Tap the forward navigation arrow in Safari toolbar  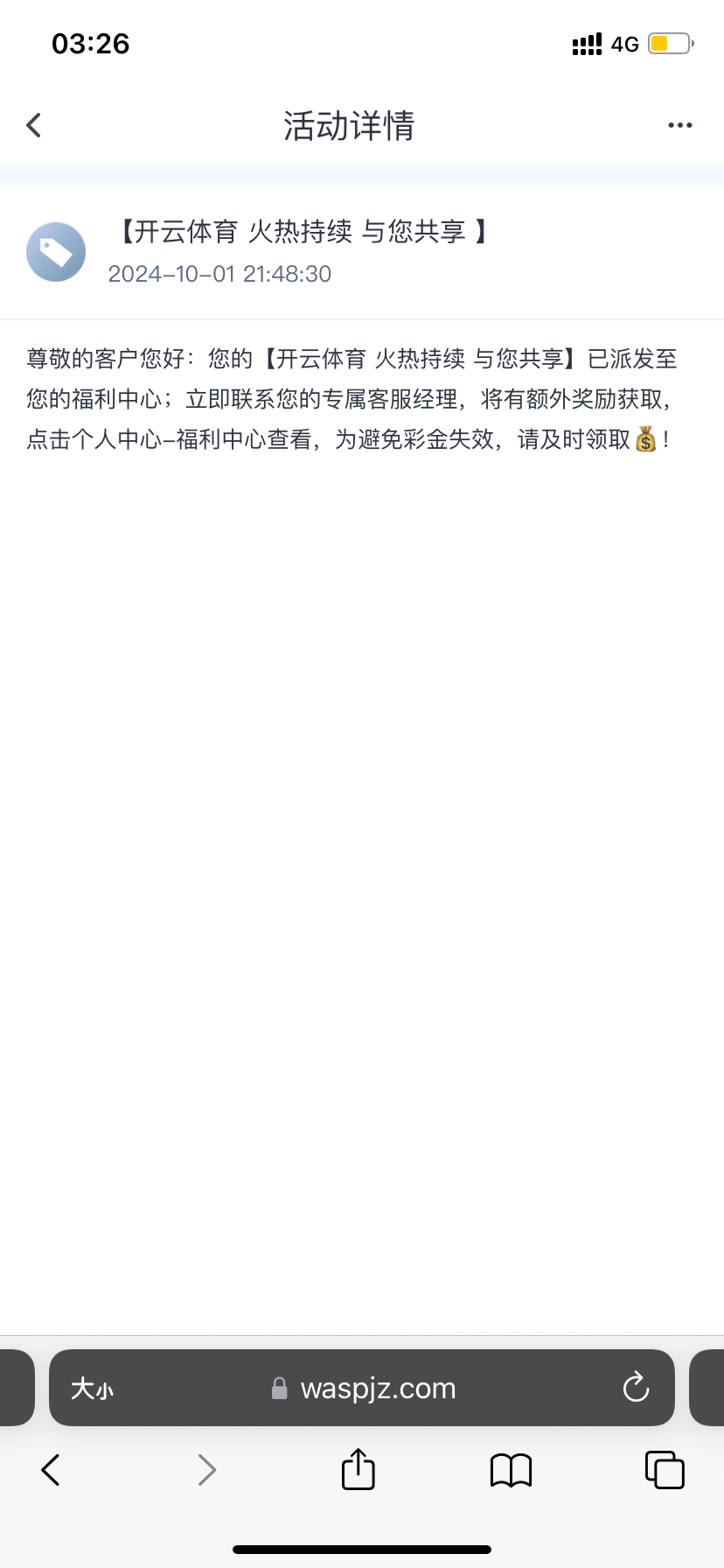[206, 1470]
